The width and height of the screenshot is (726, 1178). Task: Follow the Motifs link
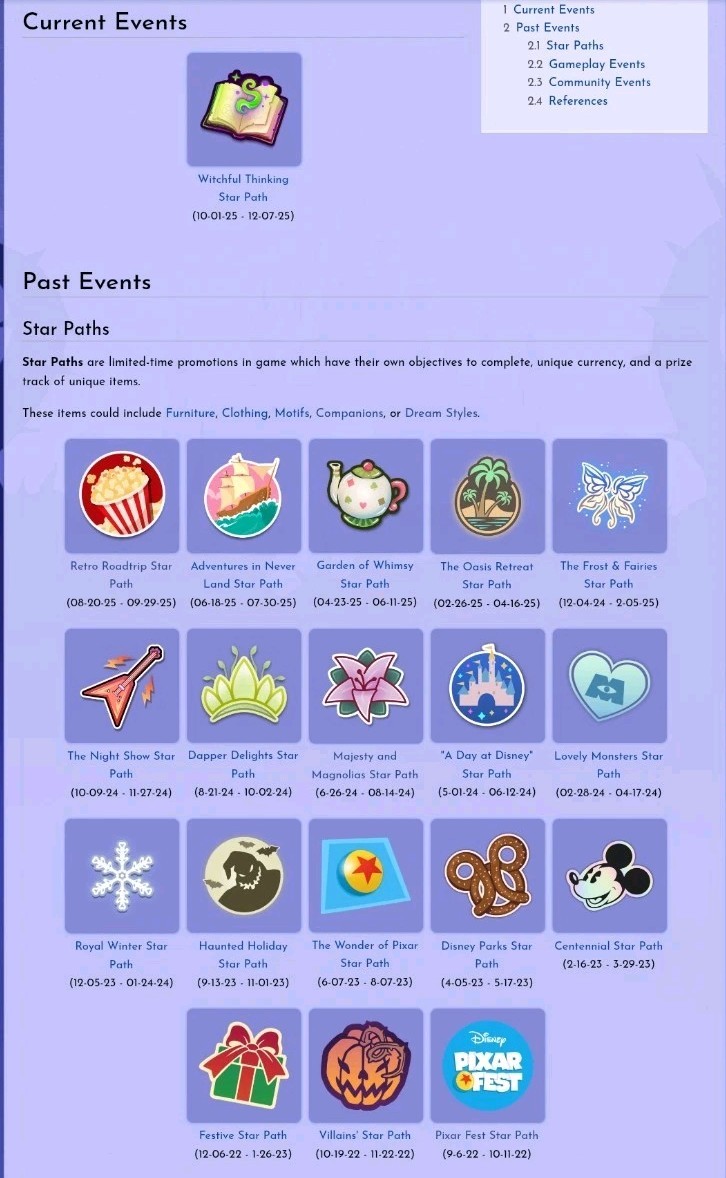pyautogui.click(x=292, y=413)
